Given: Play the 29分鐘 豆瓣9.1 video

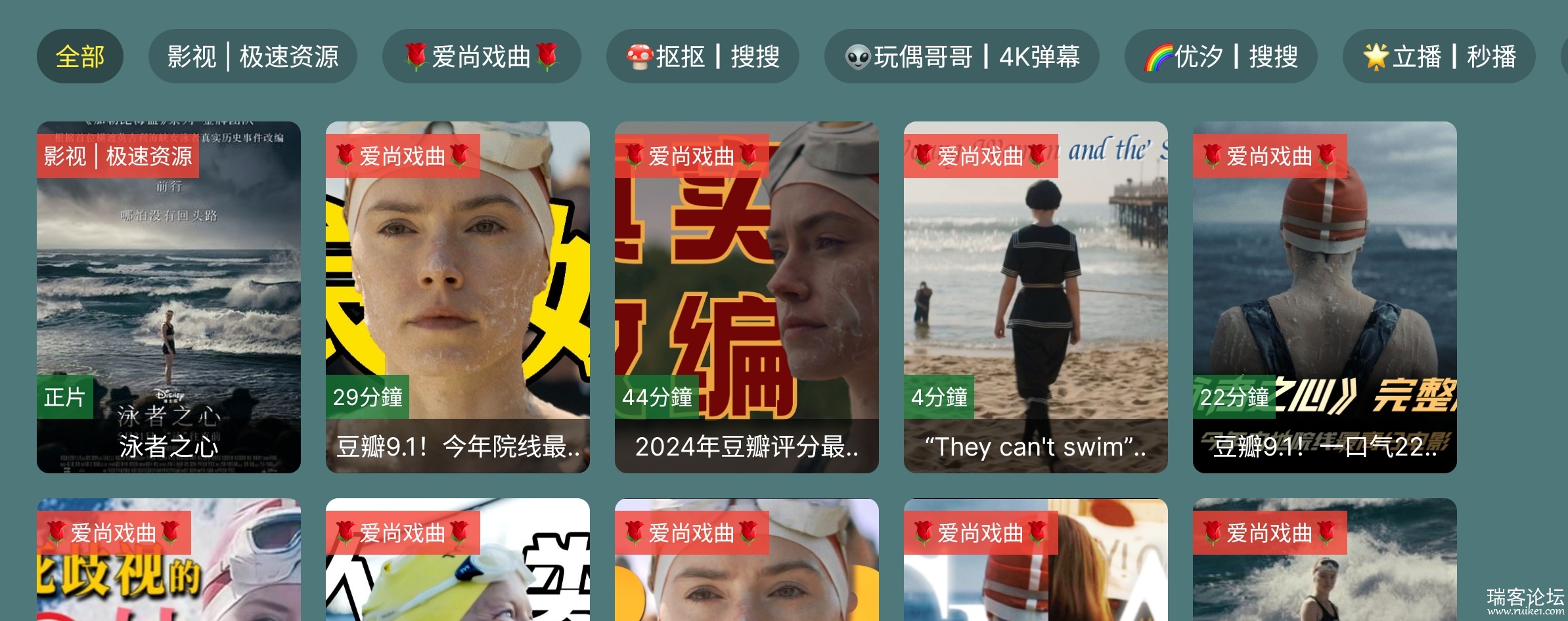Looking at the screenshot, I should [x=458, y=297].
